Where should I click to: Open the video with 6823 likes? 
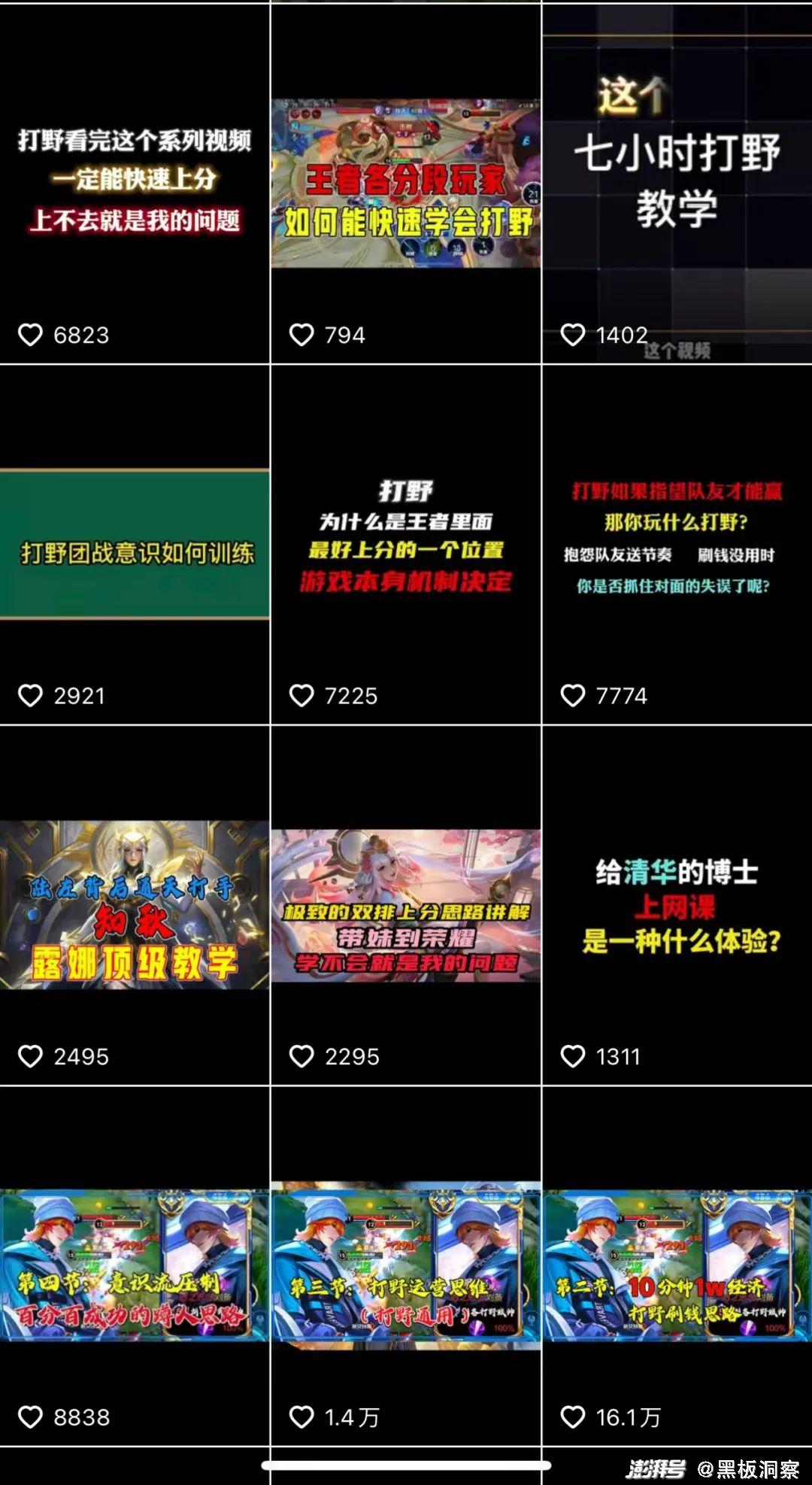click(135, 184)
